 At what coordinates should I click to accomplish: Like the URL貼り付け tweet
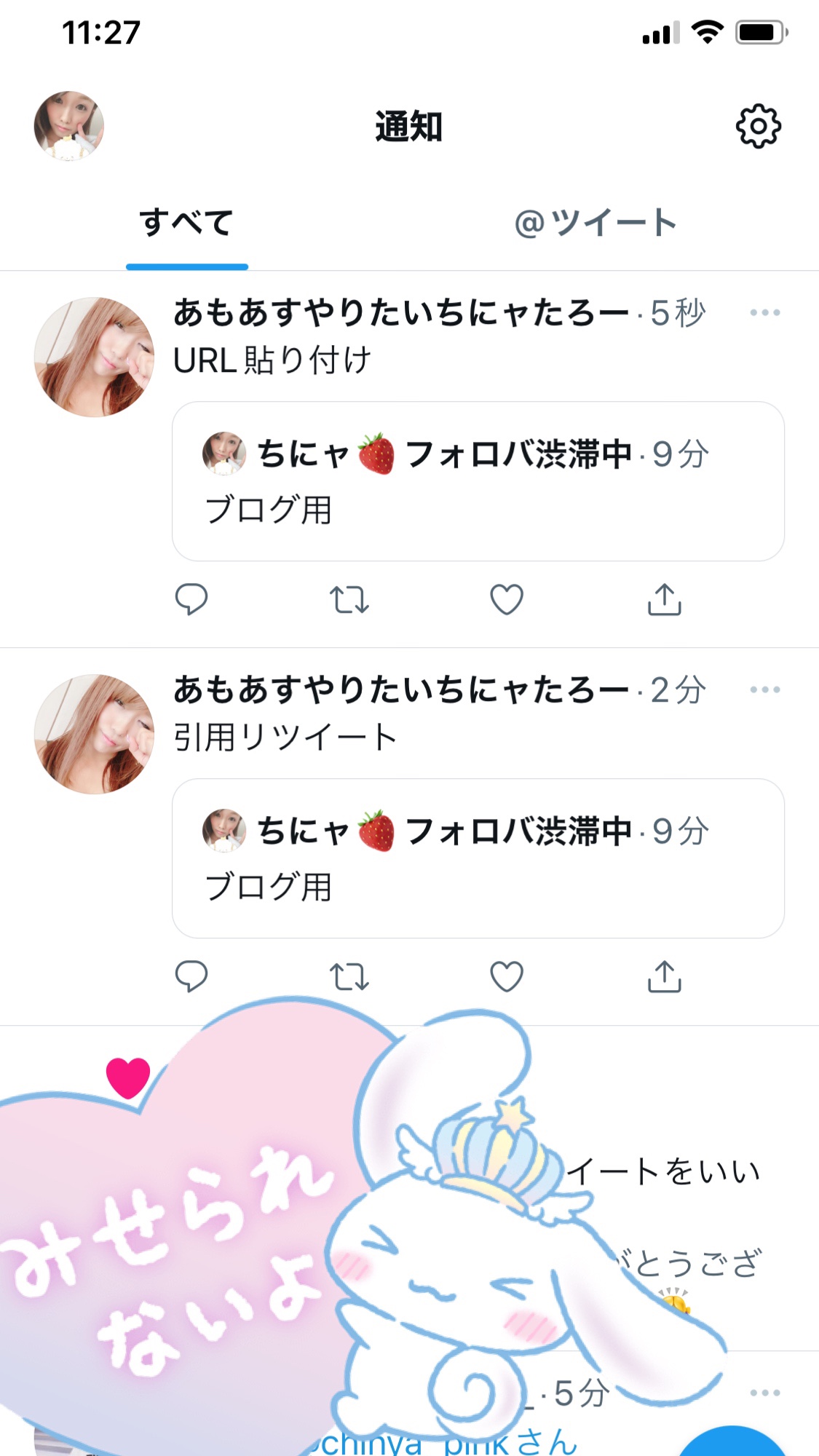507,600
